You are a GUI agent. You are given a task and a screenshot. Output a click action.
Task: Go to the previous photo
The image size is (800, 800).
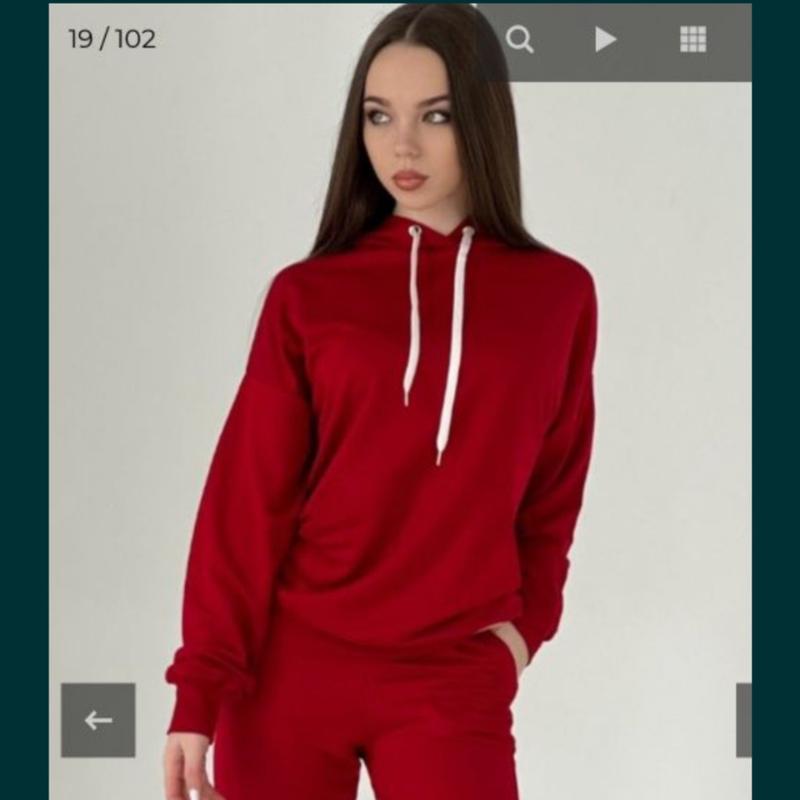(98, 720)
